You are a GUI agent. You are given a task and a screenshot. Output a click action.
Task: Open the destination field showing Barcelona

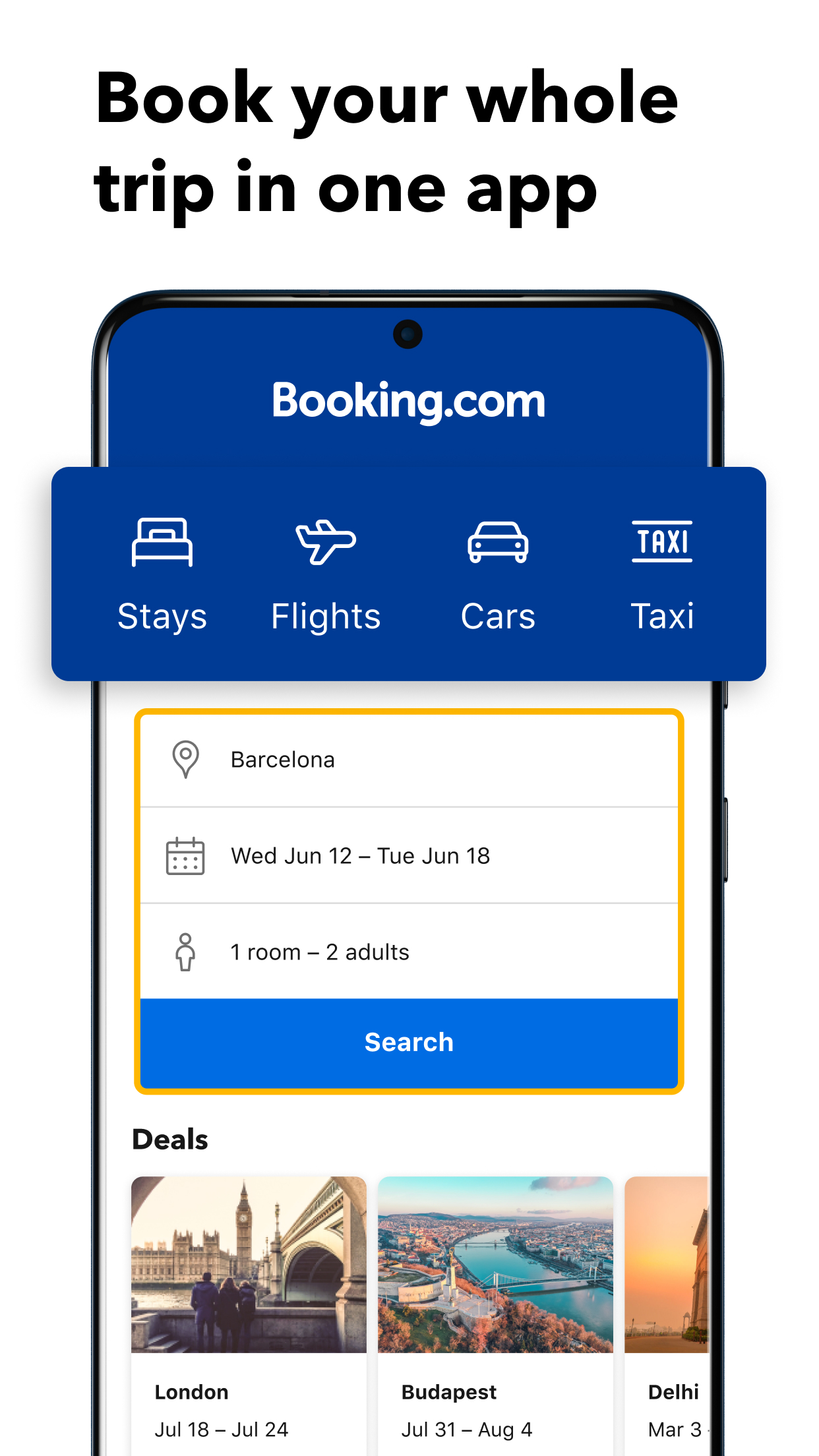coord(409,759)
